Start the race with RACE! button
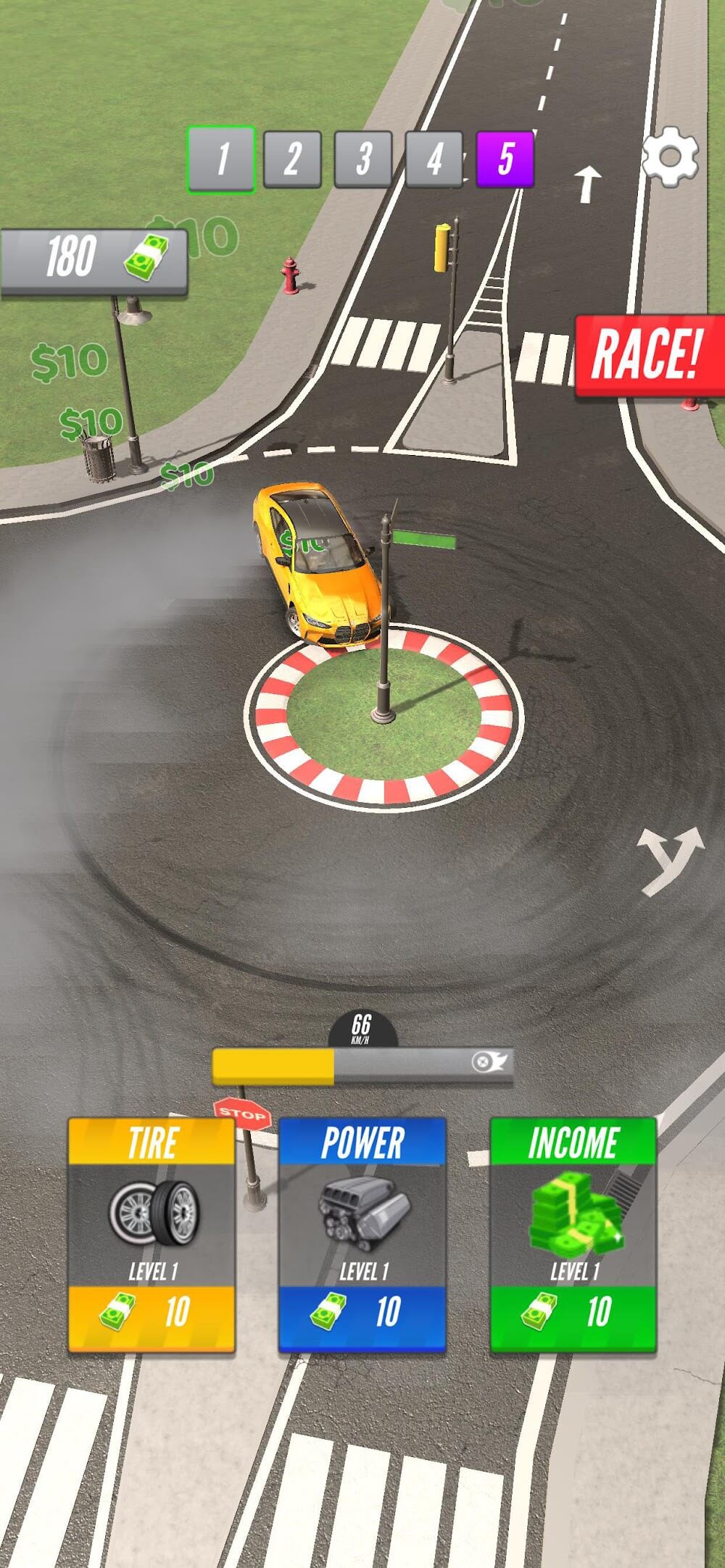This screenshot has width=725, height=1568. point(647,356)
